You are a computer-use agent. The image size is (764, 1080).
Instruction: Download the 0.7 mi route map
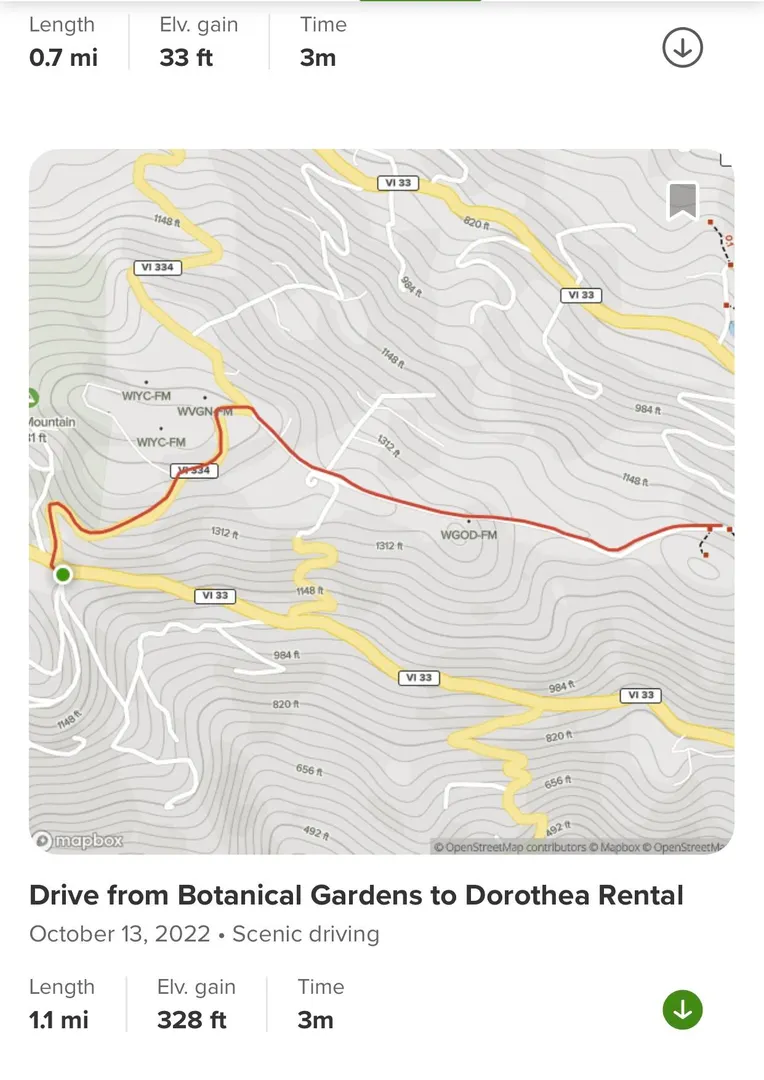[683, 48]
